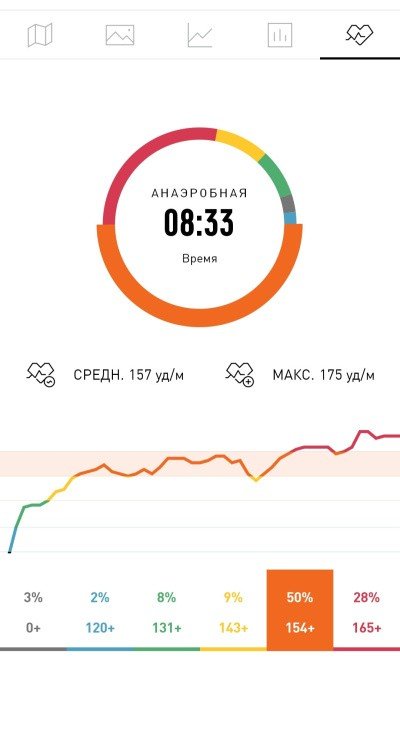Choose the 131+ green zone
The image size is (400, 747).
click(167, 611)
